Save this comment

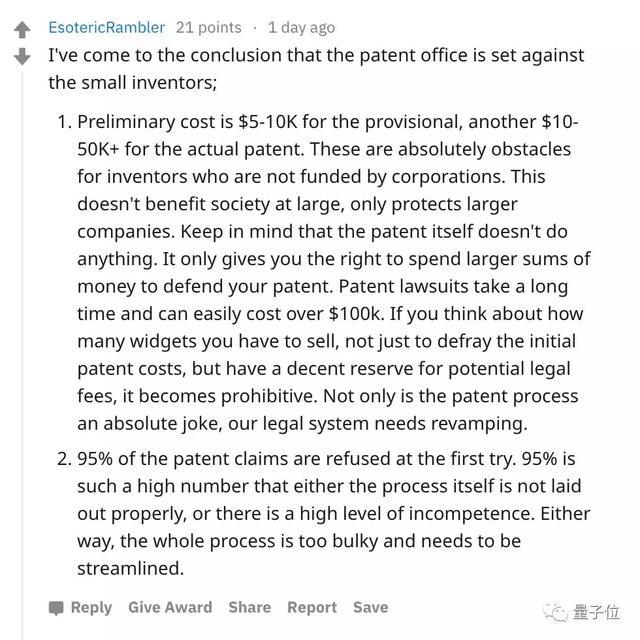pyautogui.click(x=370, y=607)
